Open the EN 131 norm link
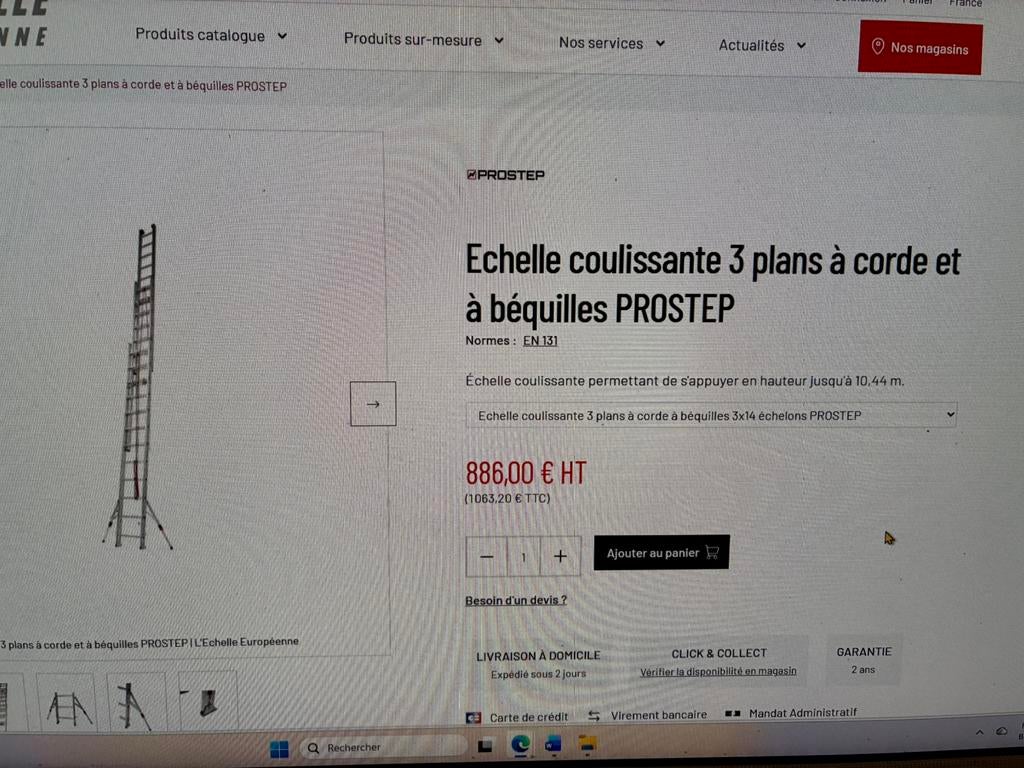Viewport: 1024px width, 768px height. [x=540, y=340]
